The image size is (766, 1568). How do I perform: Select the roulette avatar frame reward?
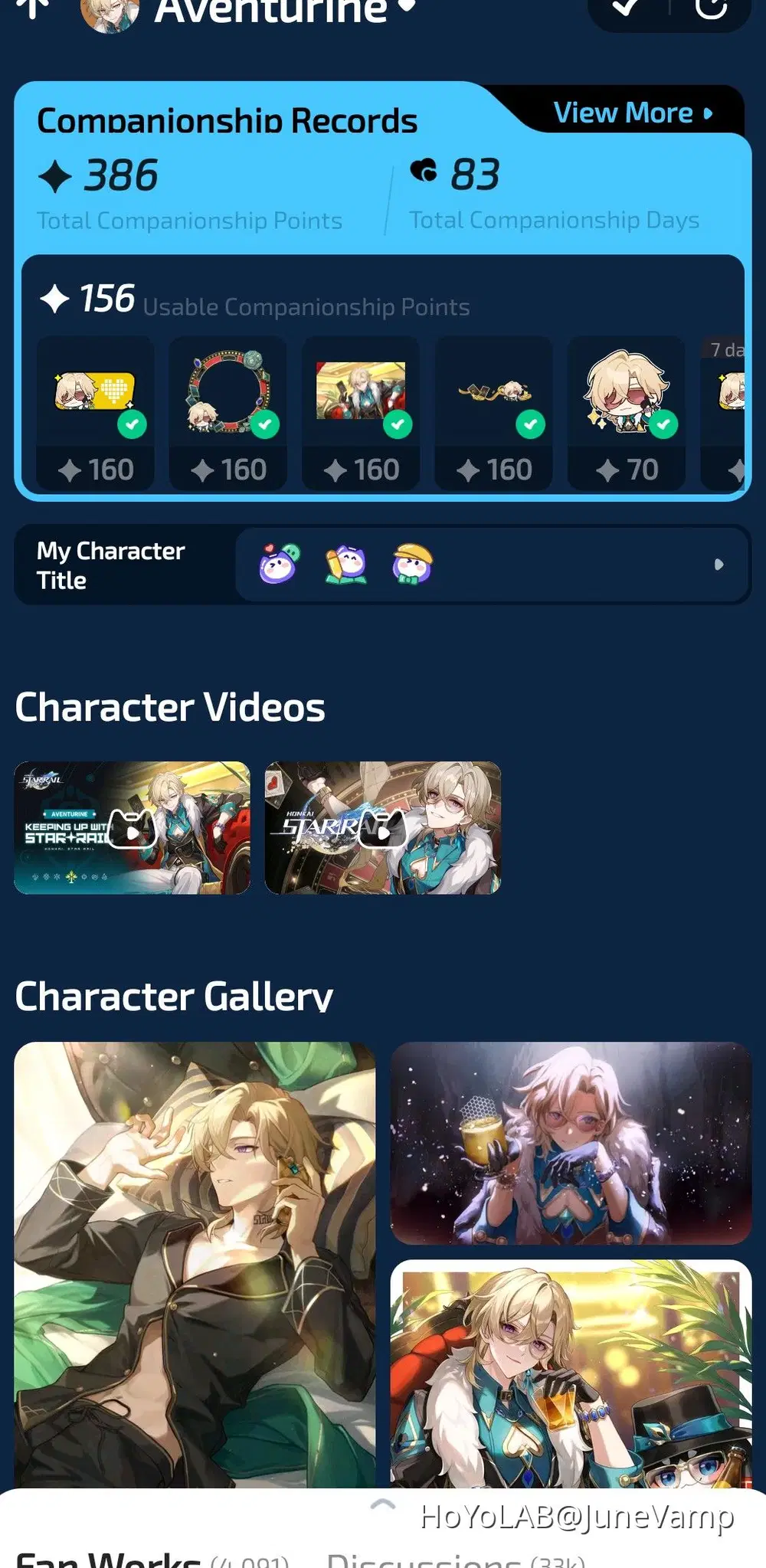[x=228, y=412]
